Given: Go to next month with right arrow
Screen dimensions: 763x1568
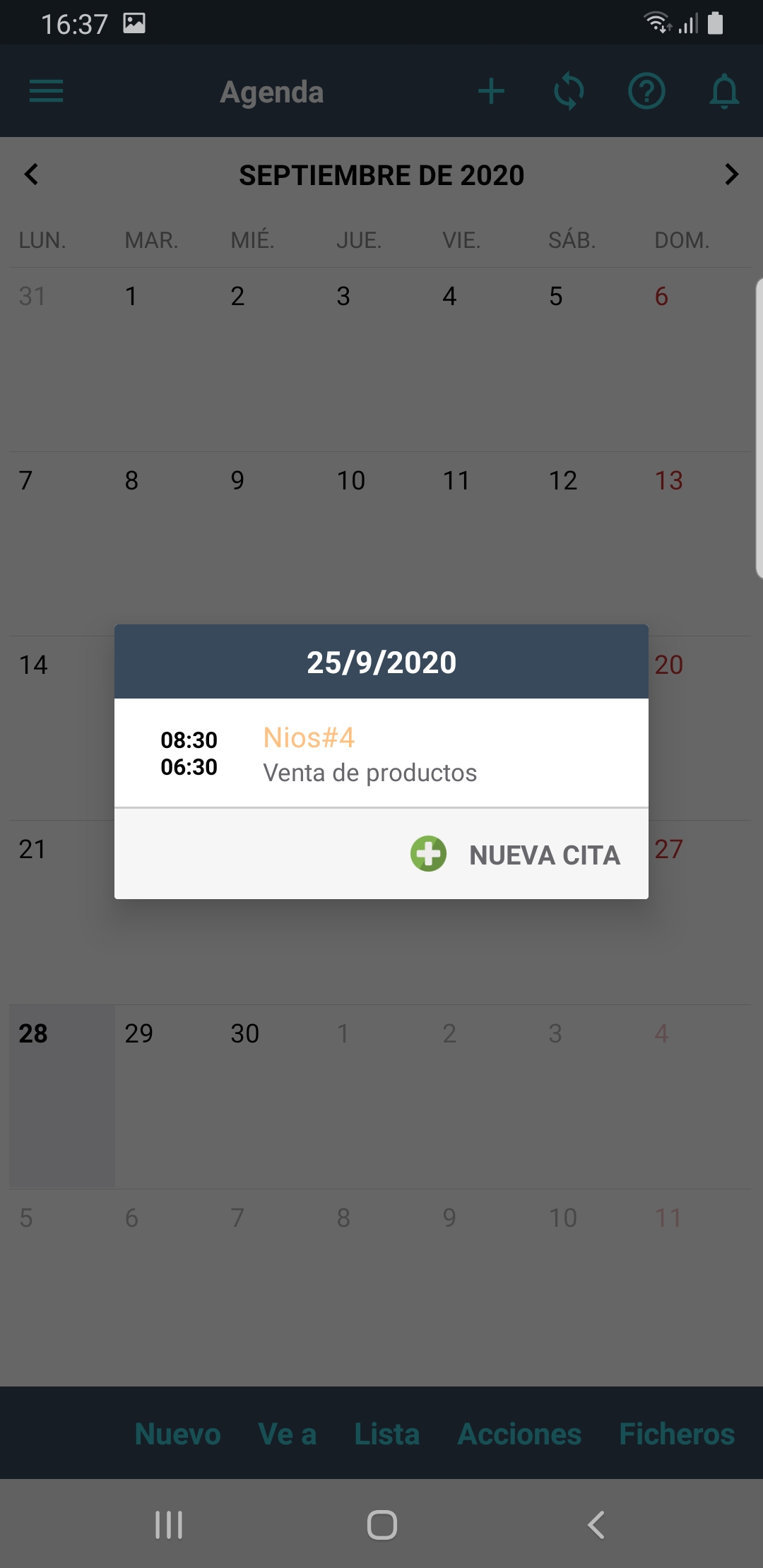Looking at the screenshot, I should coord(731,174).
